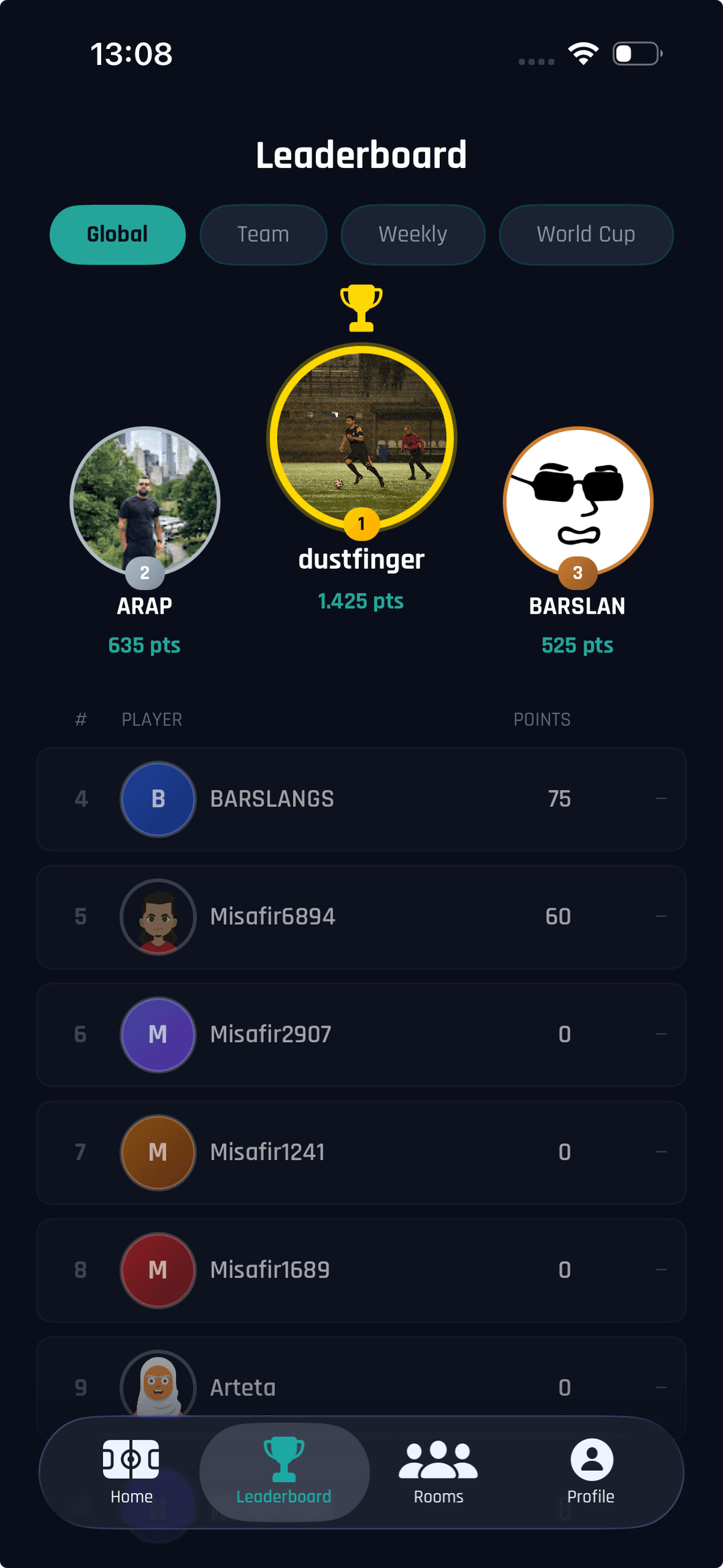
Task: Click ARAP's second place avatar
Action: [145, 502]
